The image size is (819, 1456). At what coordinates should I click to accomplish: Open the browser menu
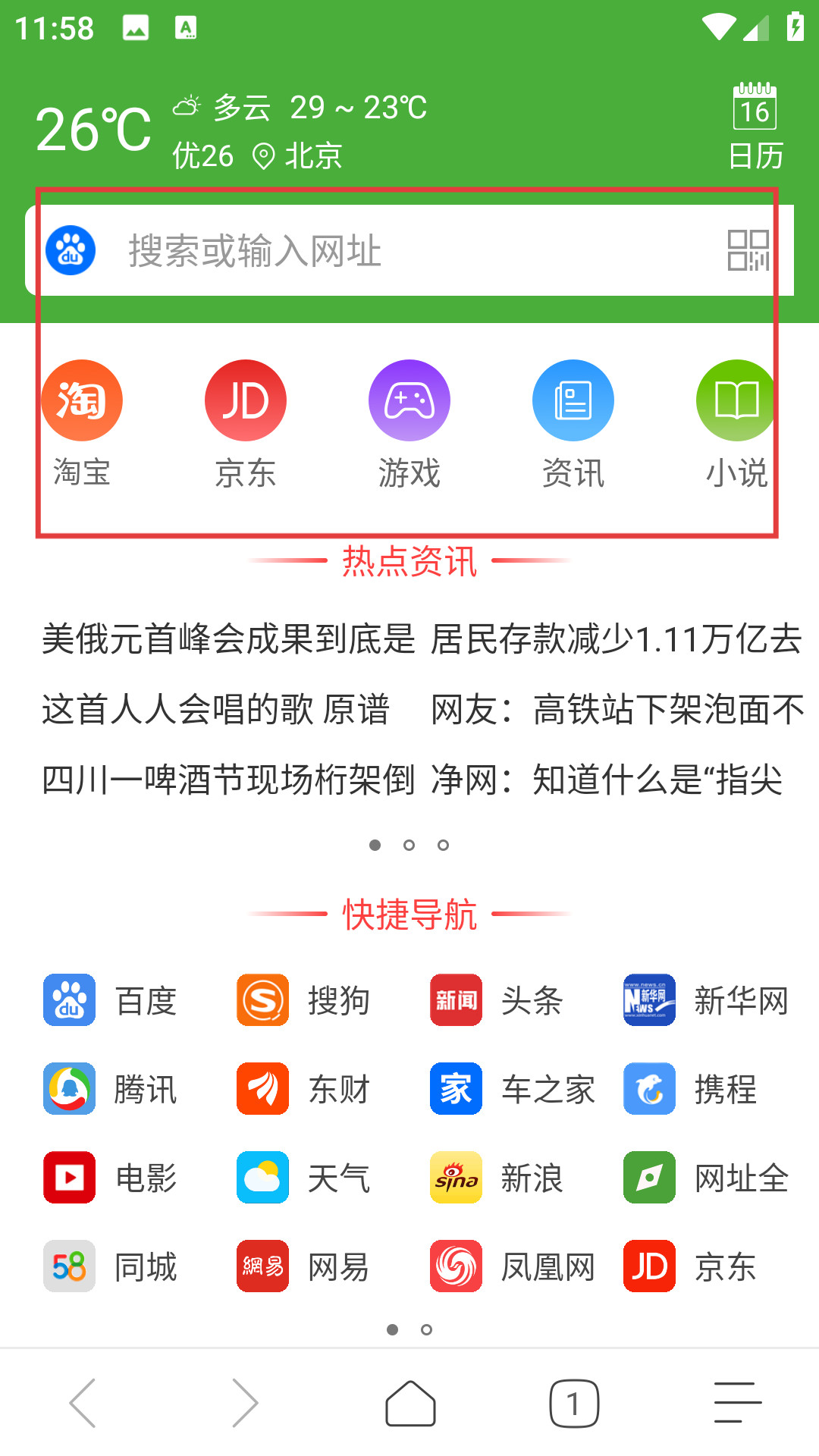[x=737, y=1403]
